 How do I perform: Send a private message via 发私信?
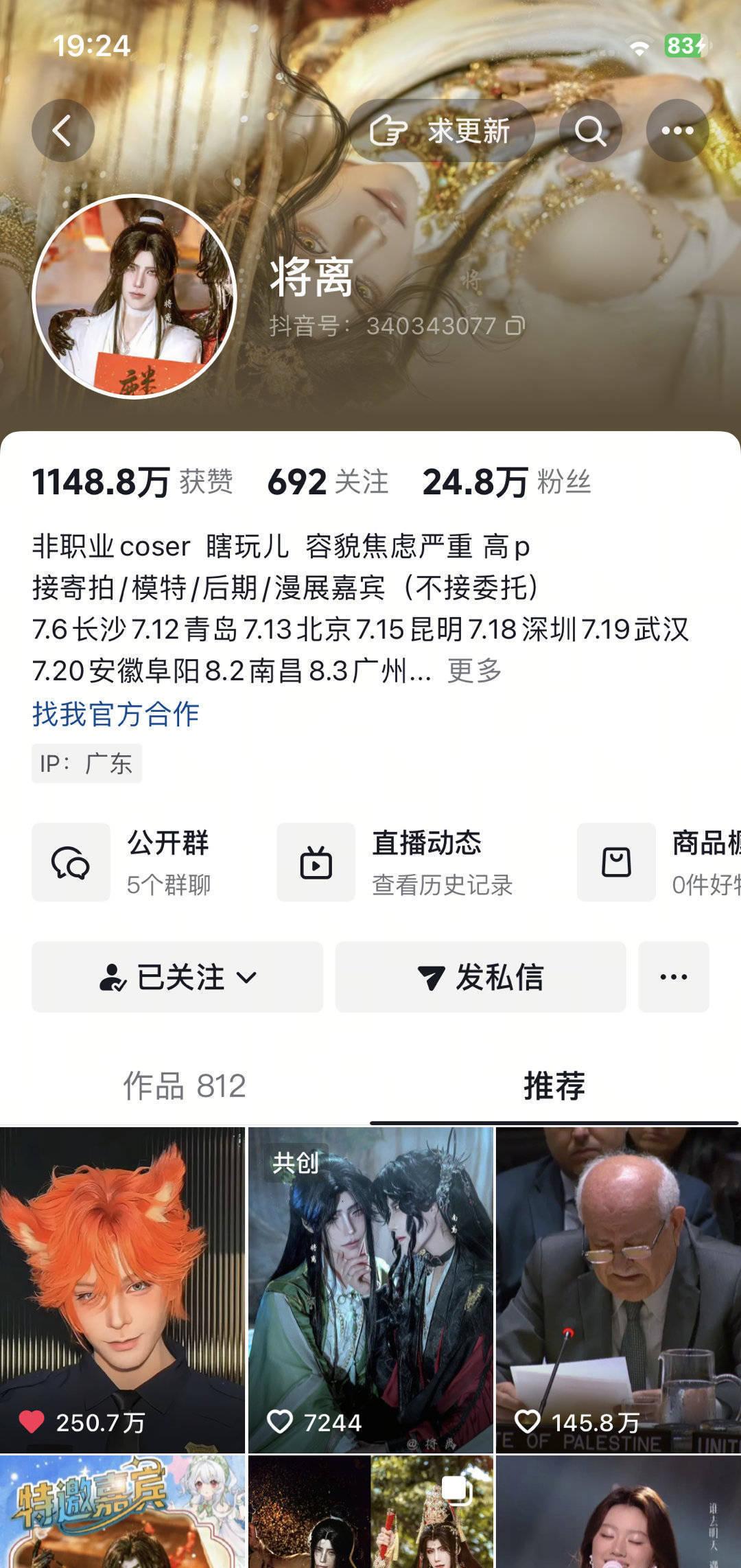[x=480, y=977]
